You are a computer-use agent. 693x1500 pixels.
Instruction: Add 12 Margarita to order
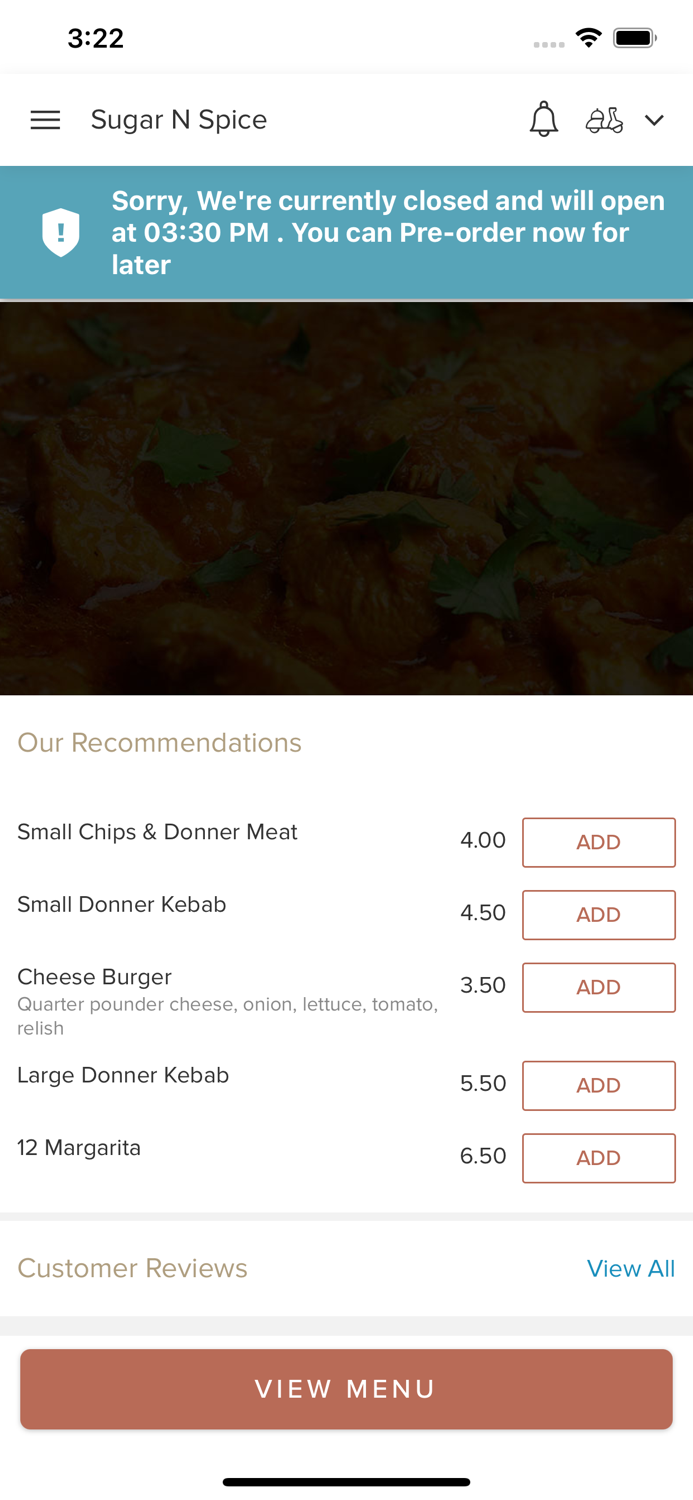[598, 1157]
